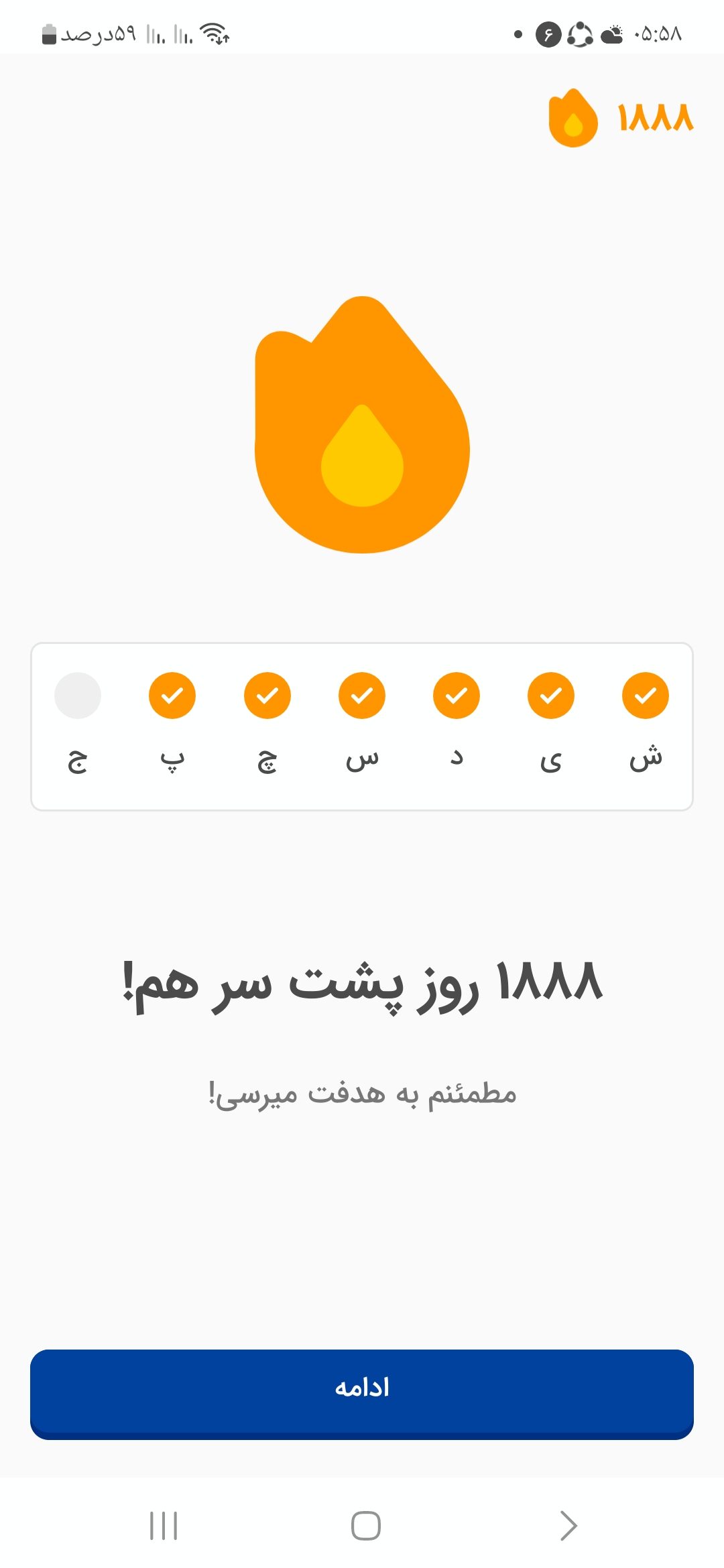
Task: Go back using the system back arrow
Action: [568, 1526]
